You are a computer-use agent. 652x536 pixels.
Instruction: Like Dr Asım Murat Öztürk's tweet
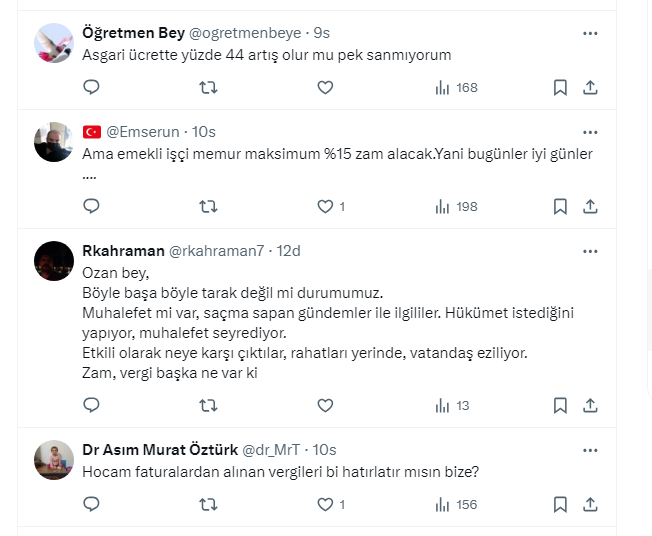pyautogui.click(x=325, y=504)
